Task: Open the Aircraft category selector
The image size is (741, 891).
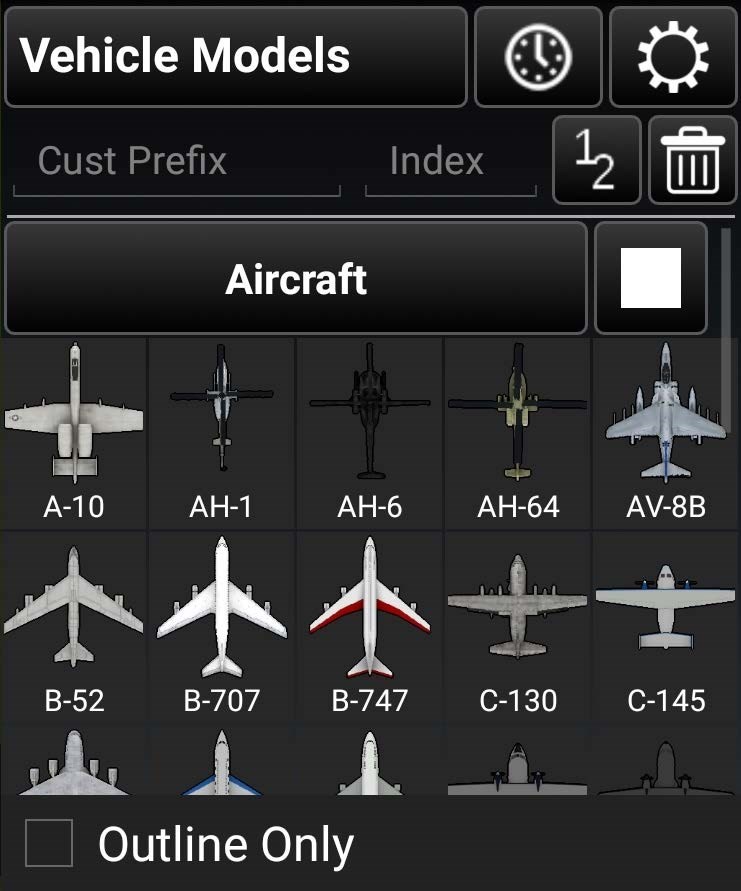Action: (x=296, y=279)
